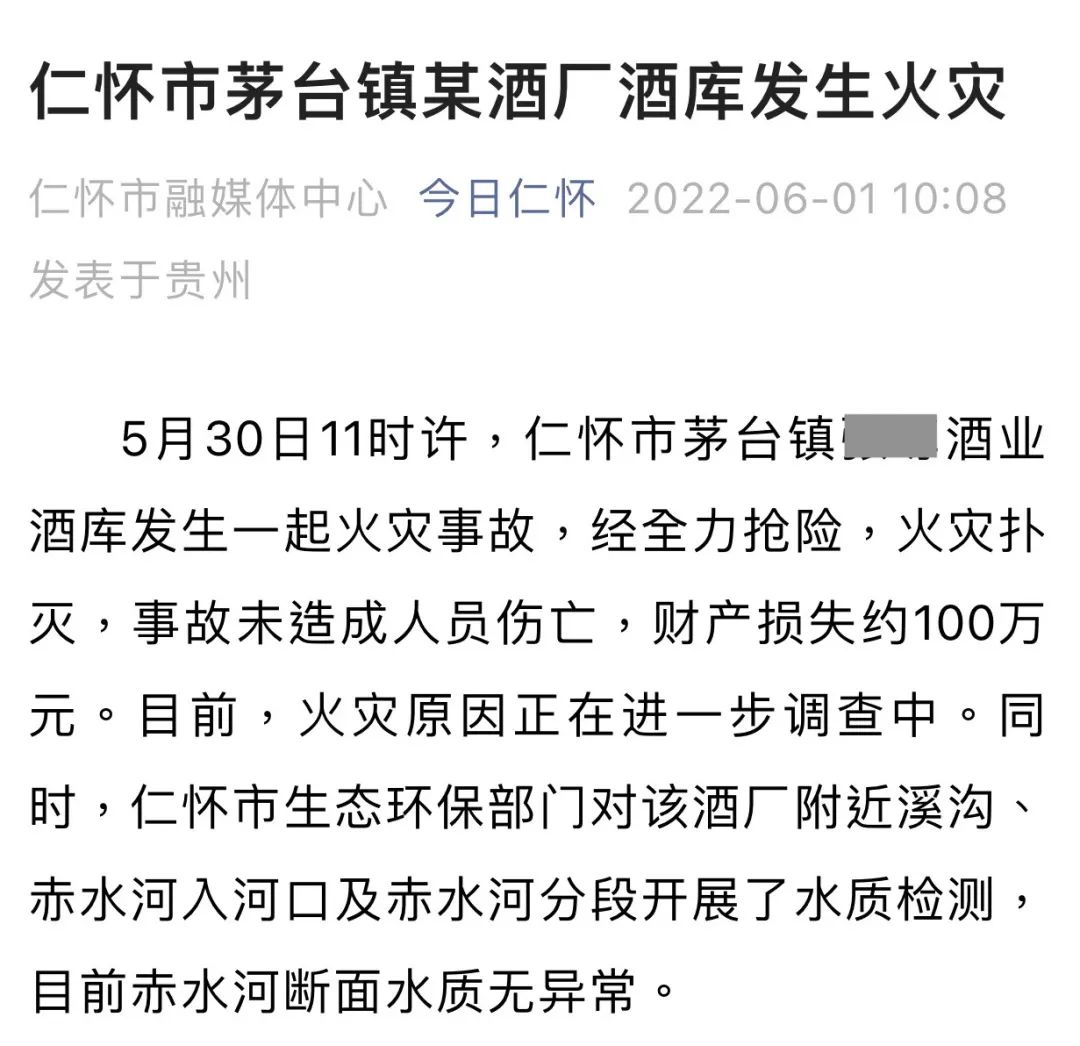The width and height of the screenshot is (1080, 1046).
Task: Open the 今日仁怀 account link
Action: tap(507, 200)
